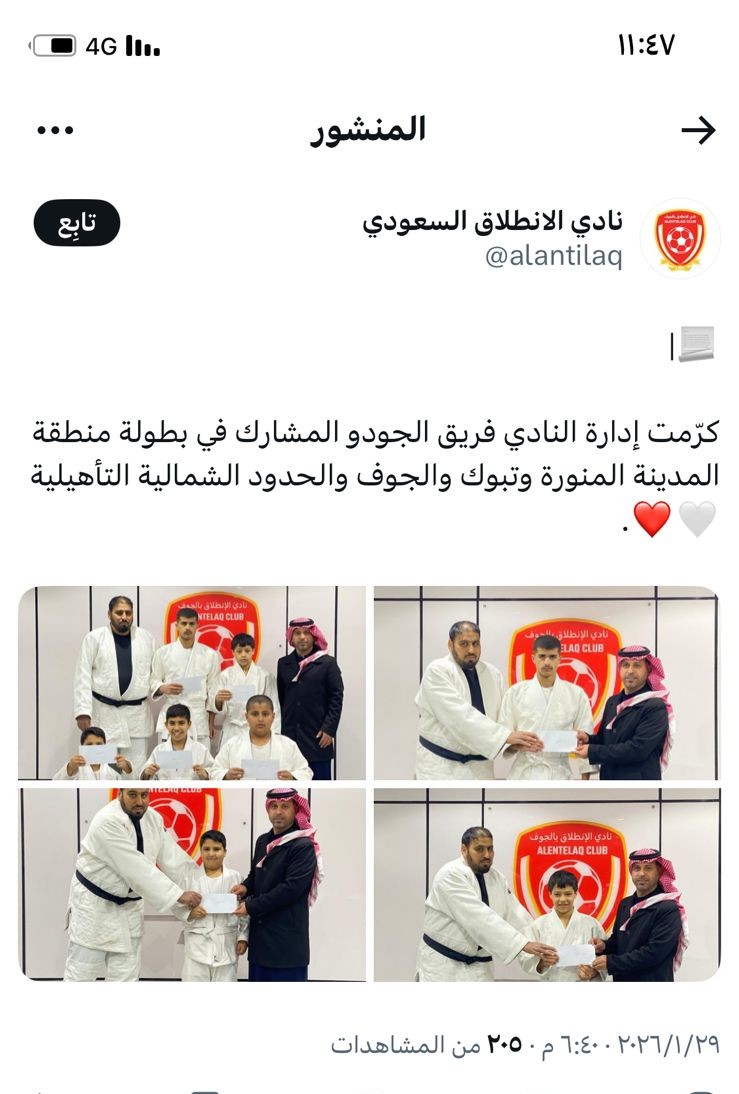The height and width of the screenshot is (1094, 739).
Task: Follow نادي الانطلاق السعودي with the تابع button
Action: (x=77, y=223)
